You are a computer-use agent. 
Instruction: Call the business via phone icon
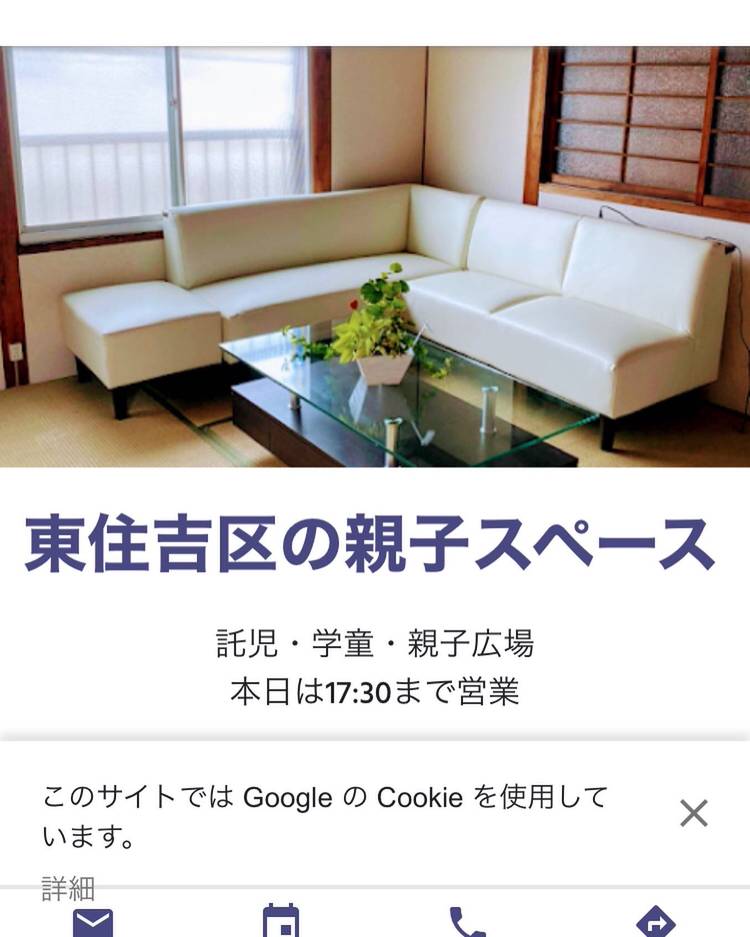click(x=467, y=922)
